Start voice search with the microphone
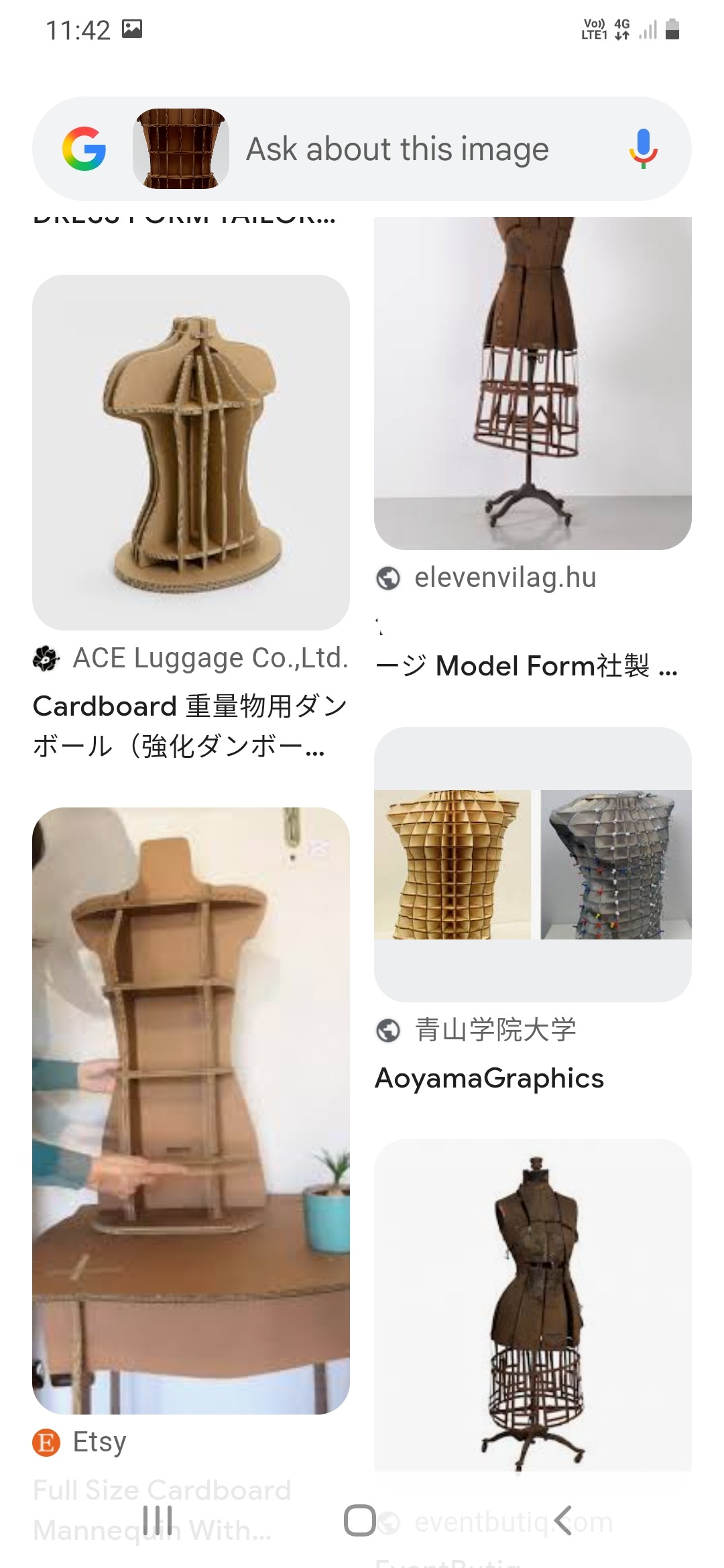Screen dimensions: 724x1568 click(x=642, y=149)
